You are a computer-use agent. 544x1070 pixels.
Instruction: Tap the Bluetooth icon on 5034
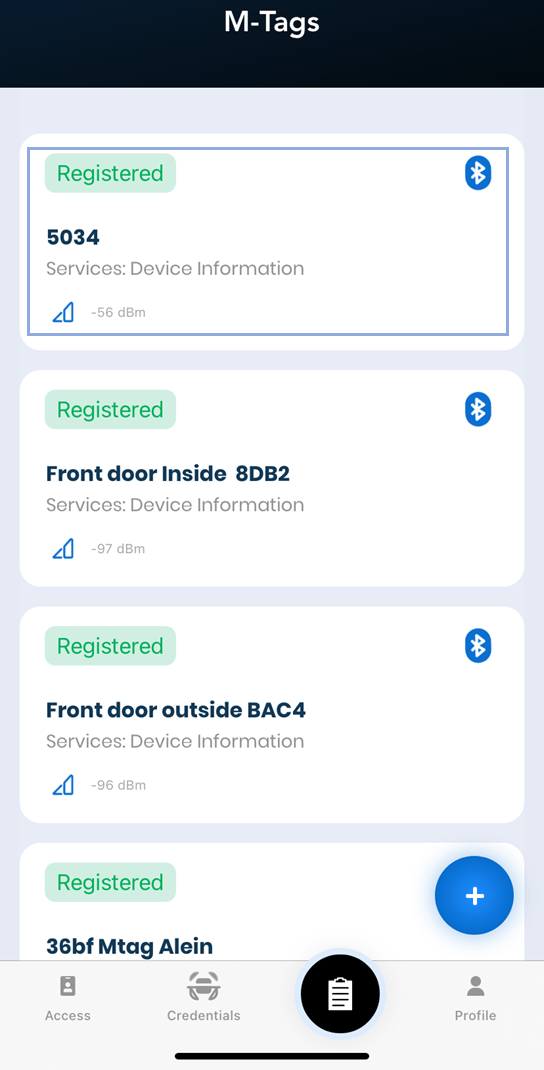point(478,173)
